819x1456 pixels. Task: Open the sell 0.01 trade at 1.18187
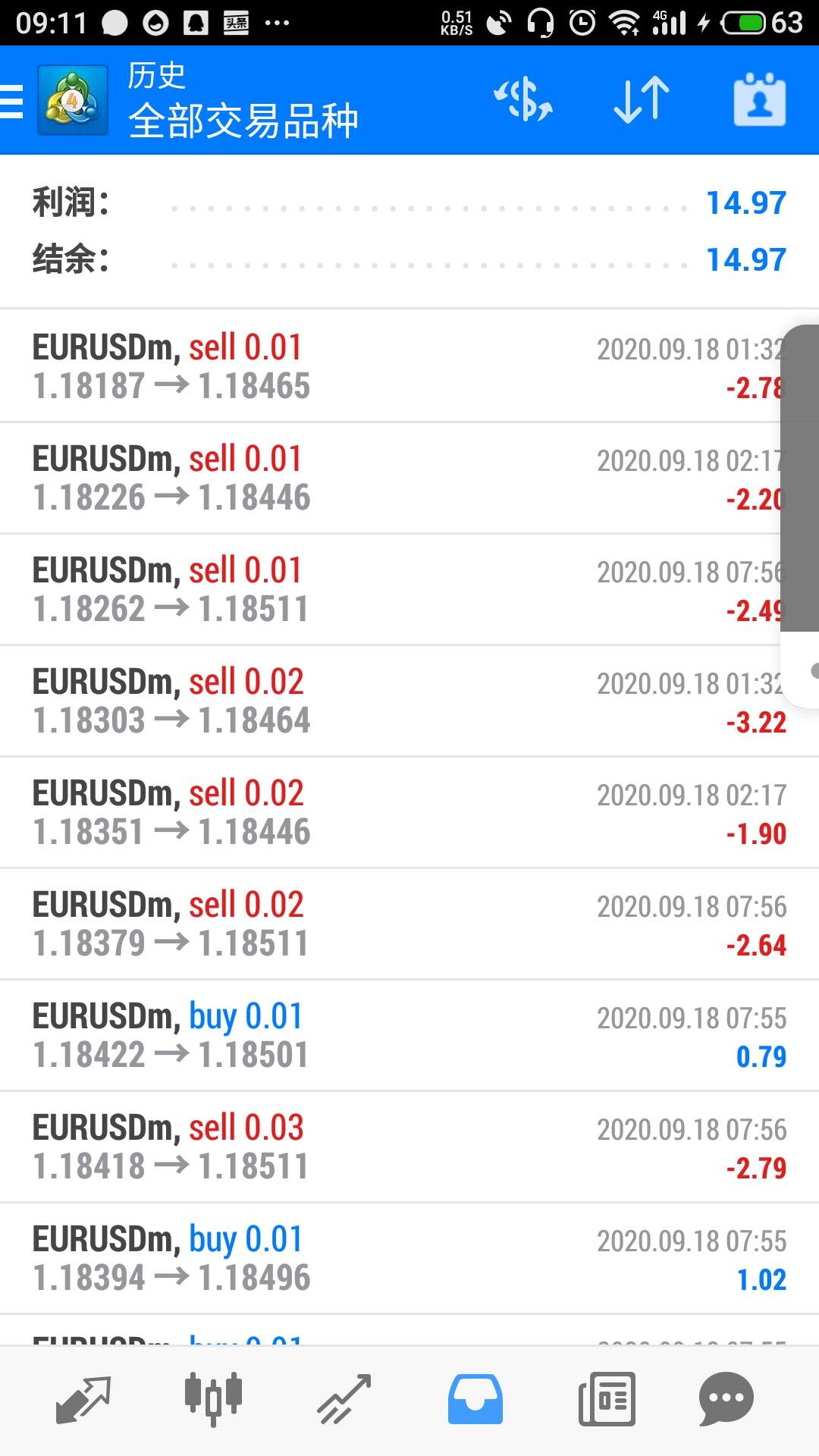409,366
